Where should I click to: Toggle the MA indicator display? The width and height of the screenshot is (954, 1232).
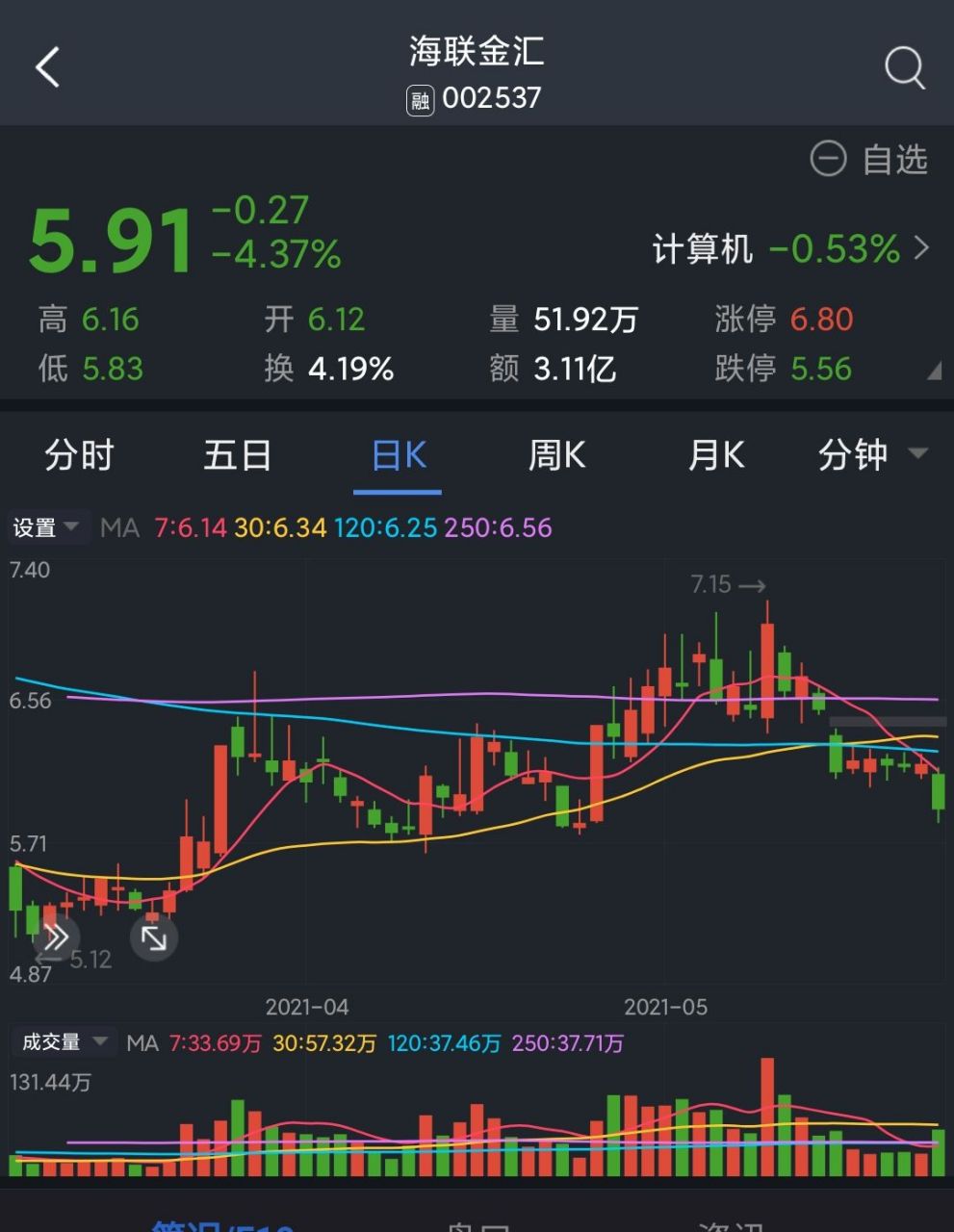pyautogui.click(x=119, y=527)
